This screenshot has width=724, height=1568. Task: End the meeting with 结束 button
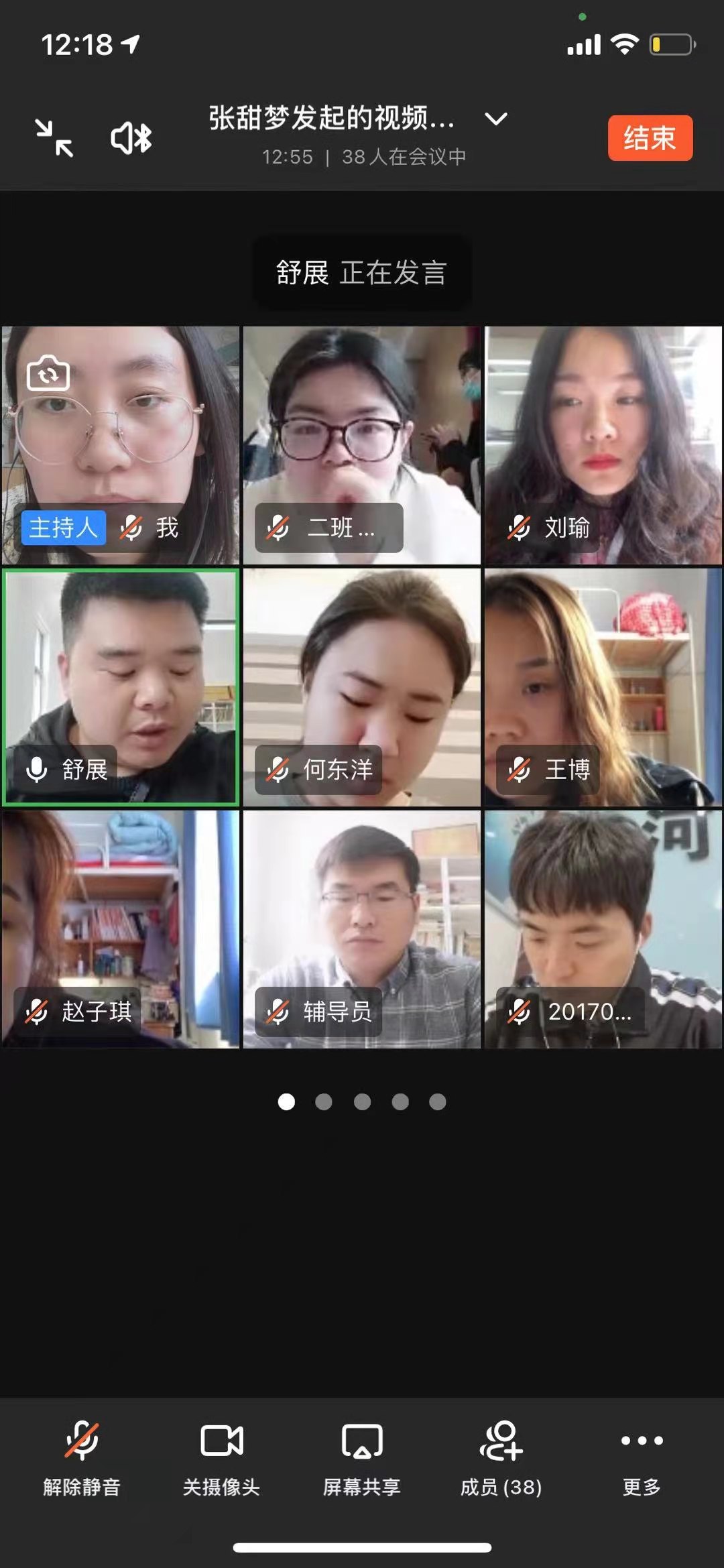[x=650, y=138]
